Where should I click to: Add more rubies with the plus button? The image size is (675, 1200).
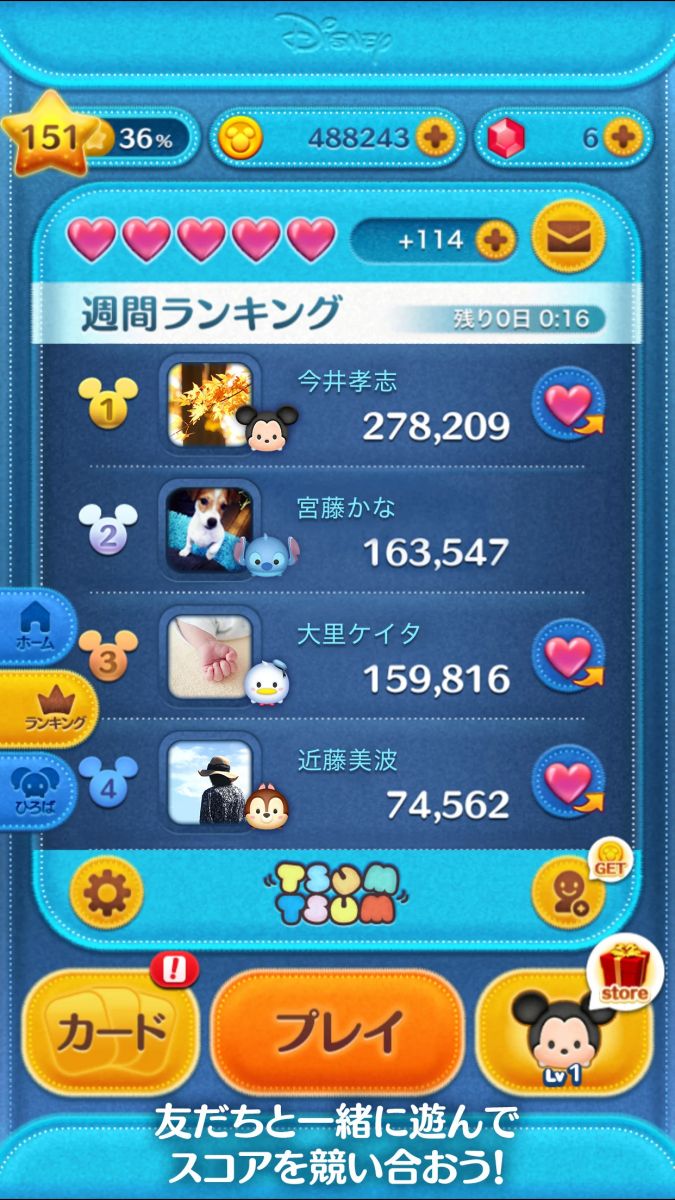[x=622, y=137]
